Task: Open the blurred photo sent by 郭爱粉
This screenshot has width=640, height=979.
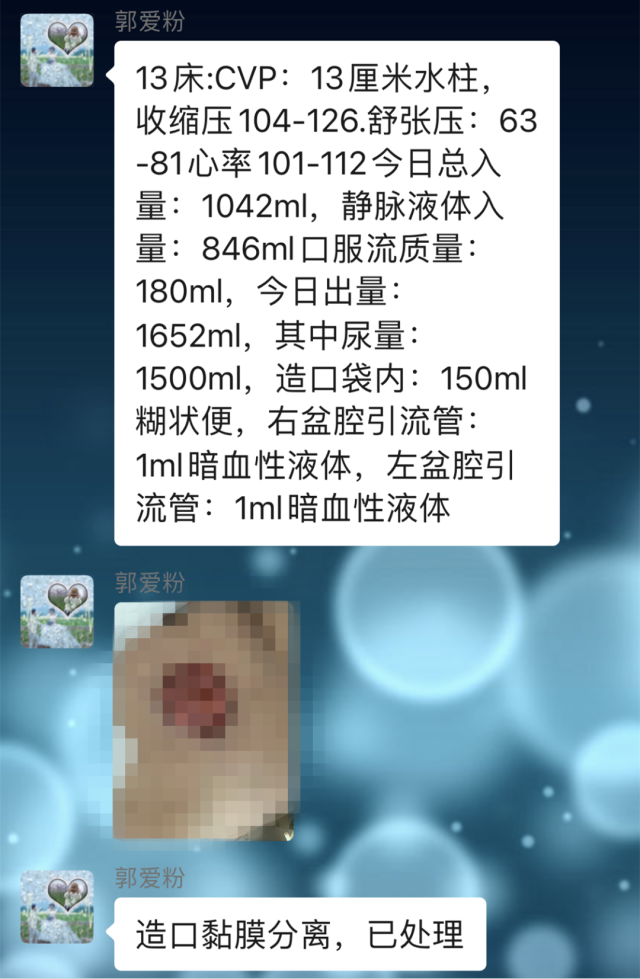Action: [205, 720]
